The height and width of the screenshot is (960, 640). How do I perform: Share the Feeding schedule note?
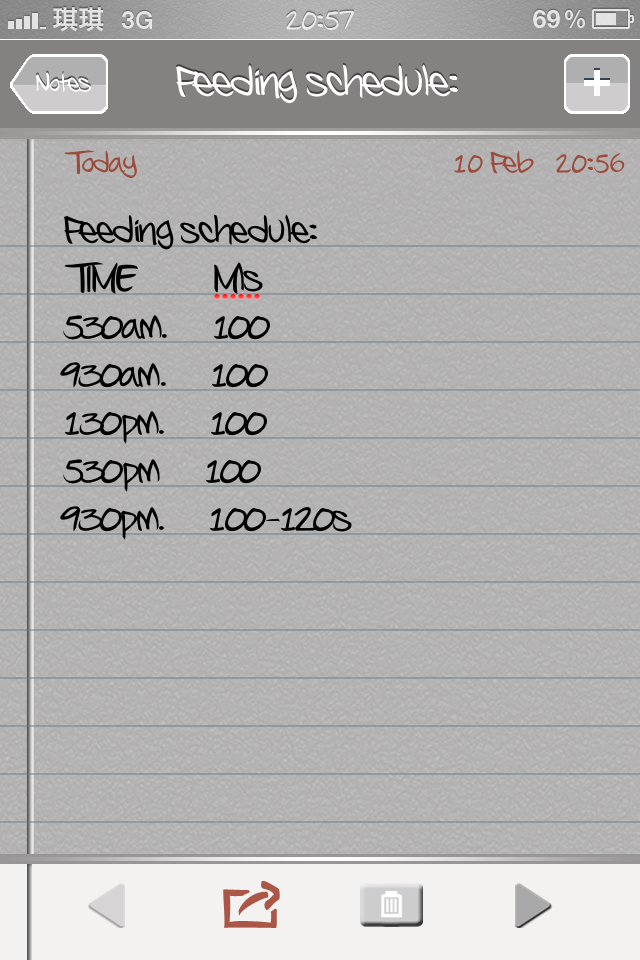pyautogui.click(x=250, y=905)
